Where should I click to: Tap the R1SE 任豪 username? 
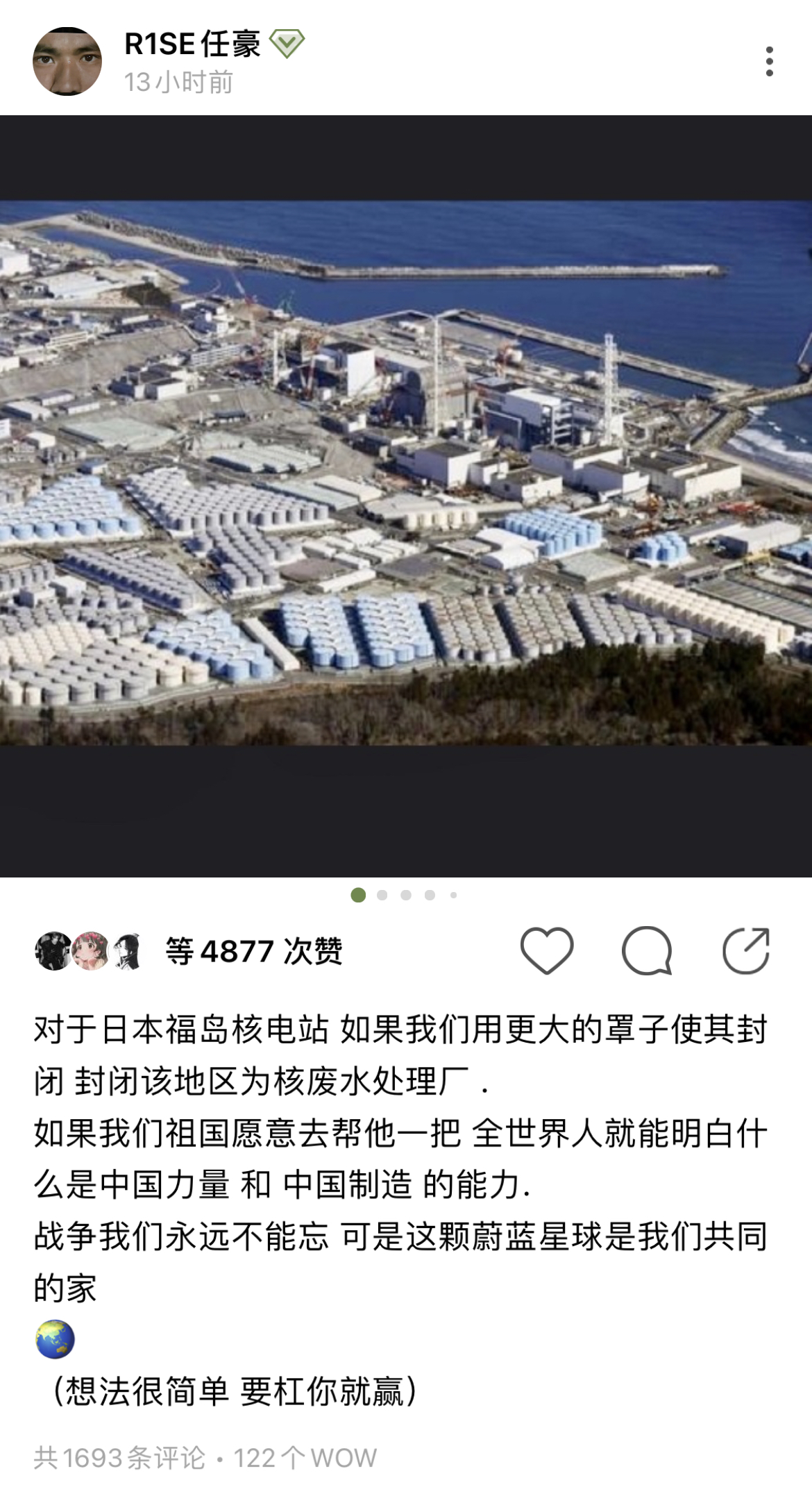[x=192, y=44]
